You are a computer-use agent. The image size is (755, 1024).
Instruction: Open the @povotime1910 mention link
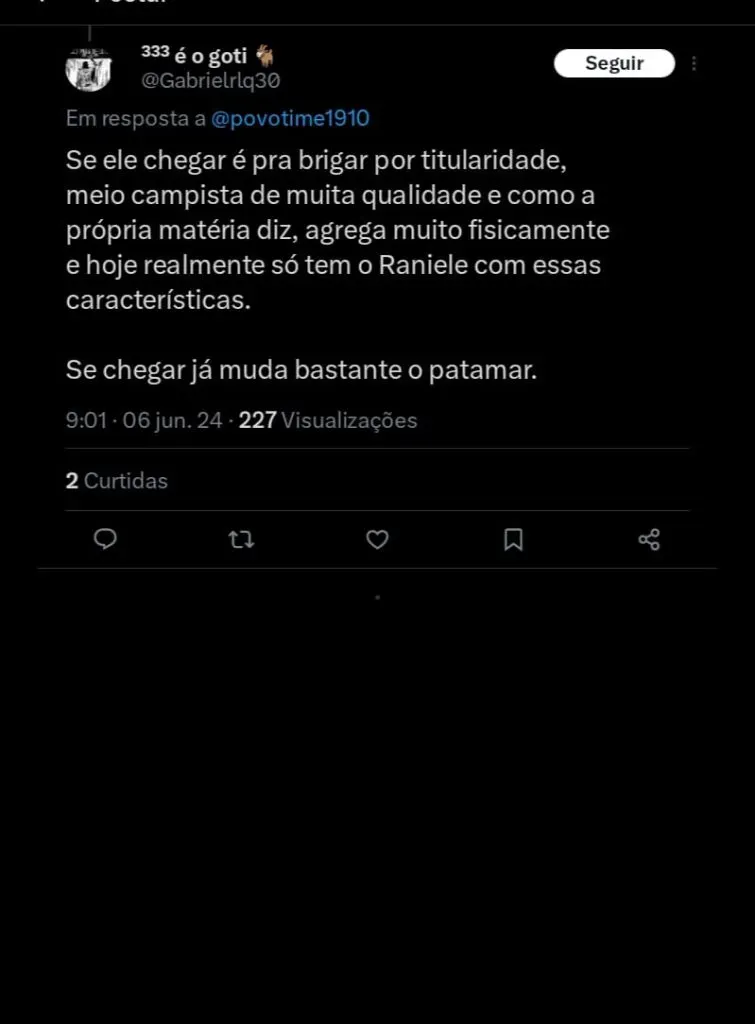click(291, 118)
